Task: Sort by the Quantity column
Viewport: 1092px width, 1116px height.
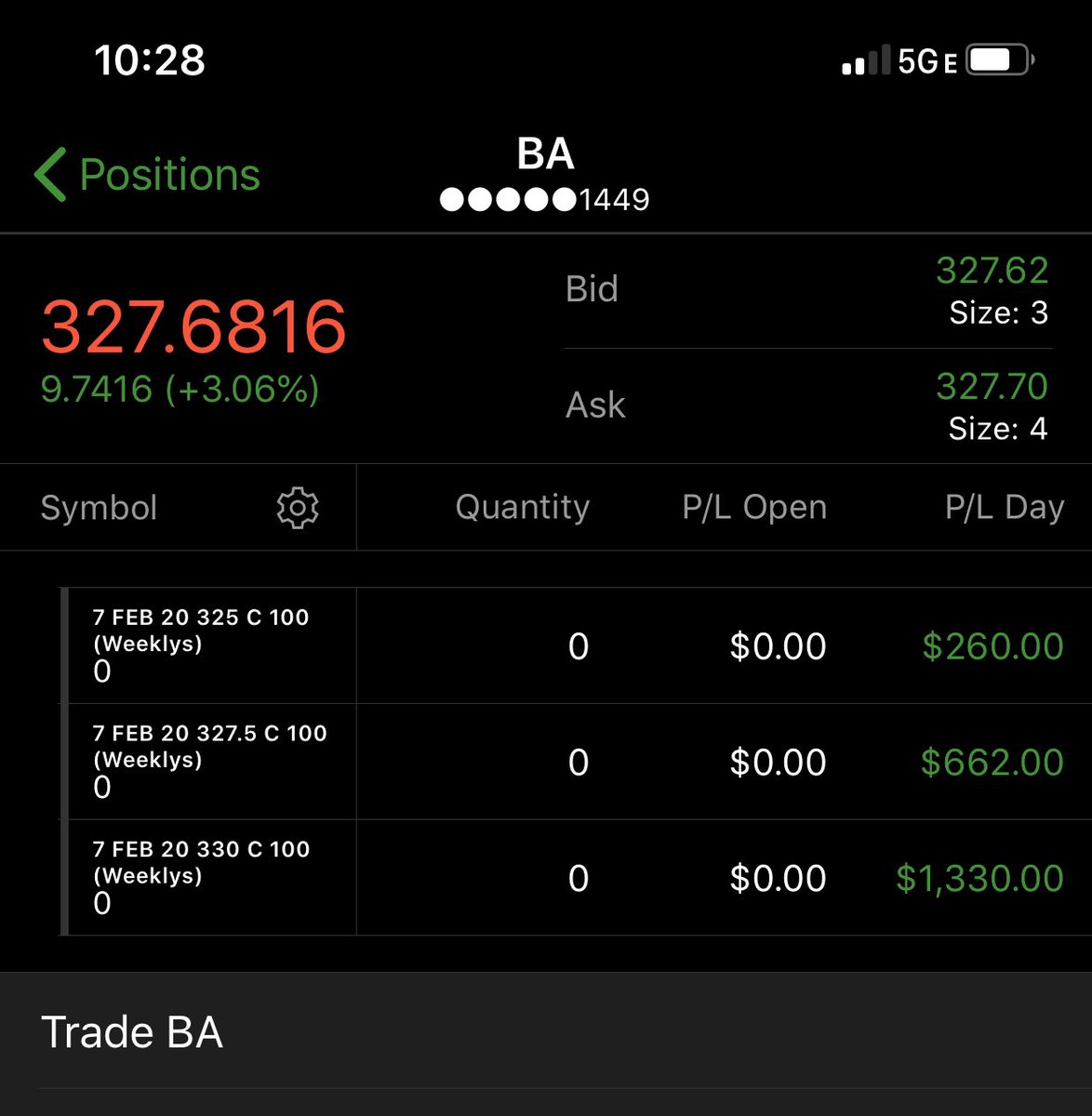Action: (522, 508)
